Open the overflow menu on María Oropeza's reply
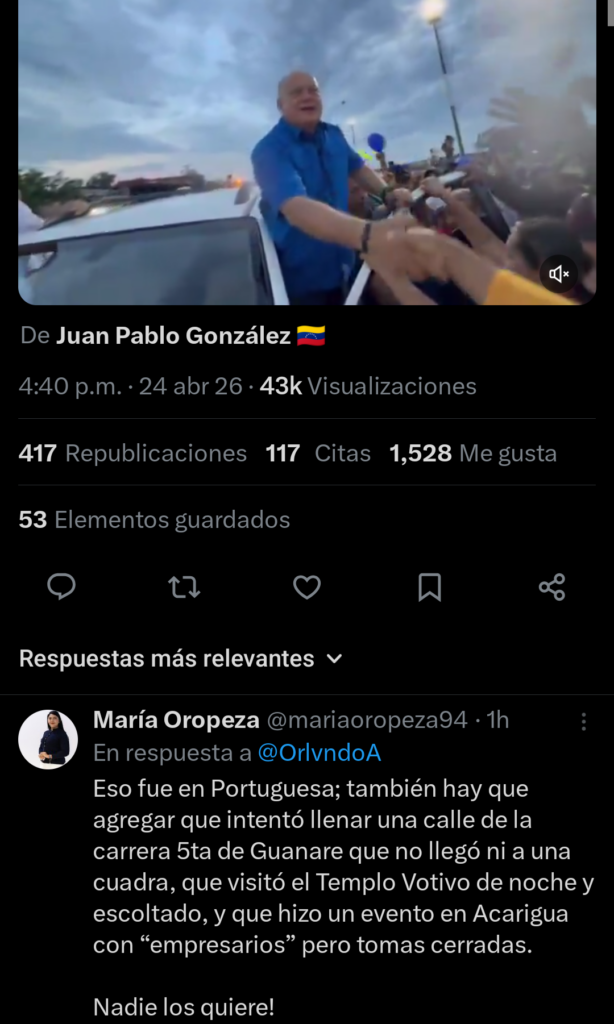 point(584,721)
